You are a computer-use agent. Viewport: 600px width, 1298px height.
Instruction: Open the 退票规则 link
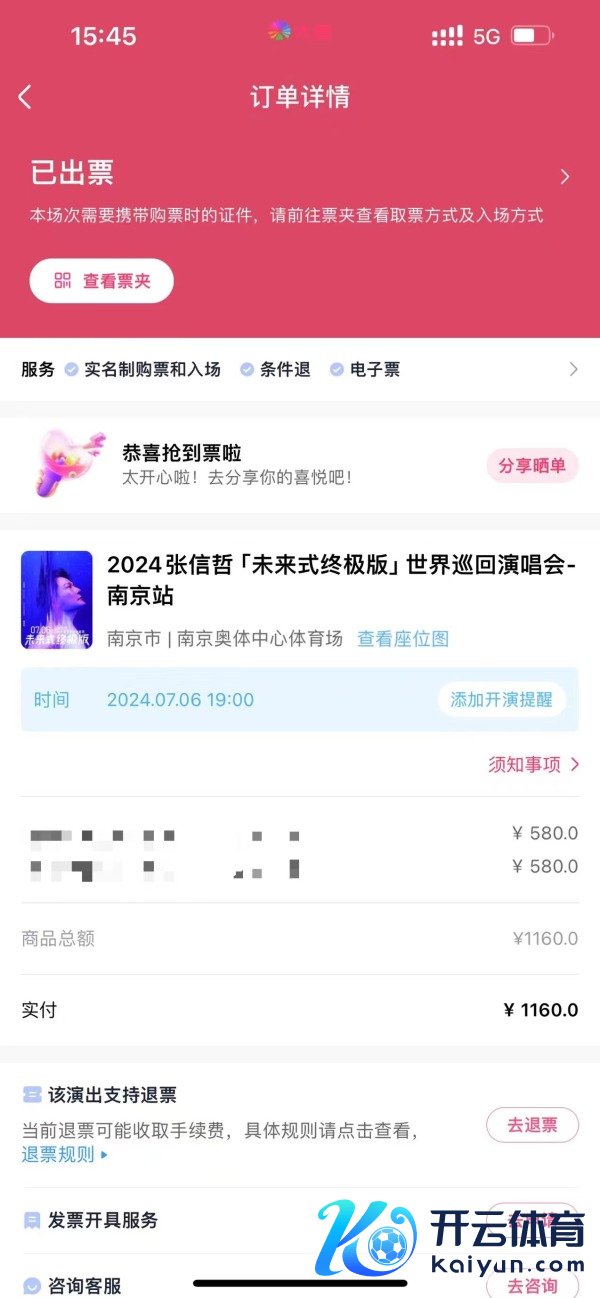64,1154
